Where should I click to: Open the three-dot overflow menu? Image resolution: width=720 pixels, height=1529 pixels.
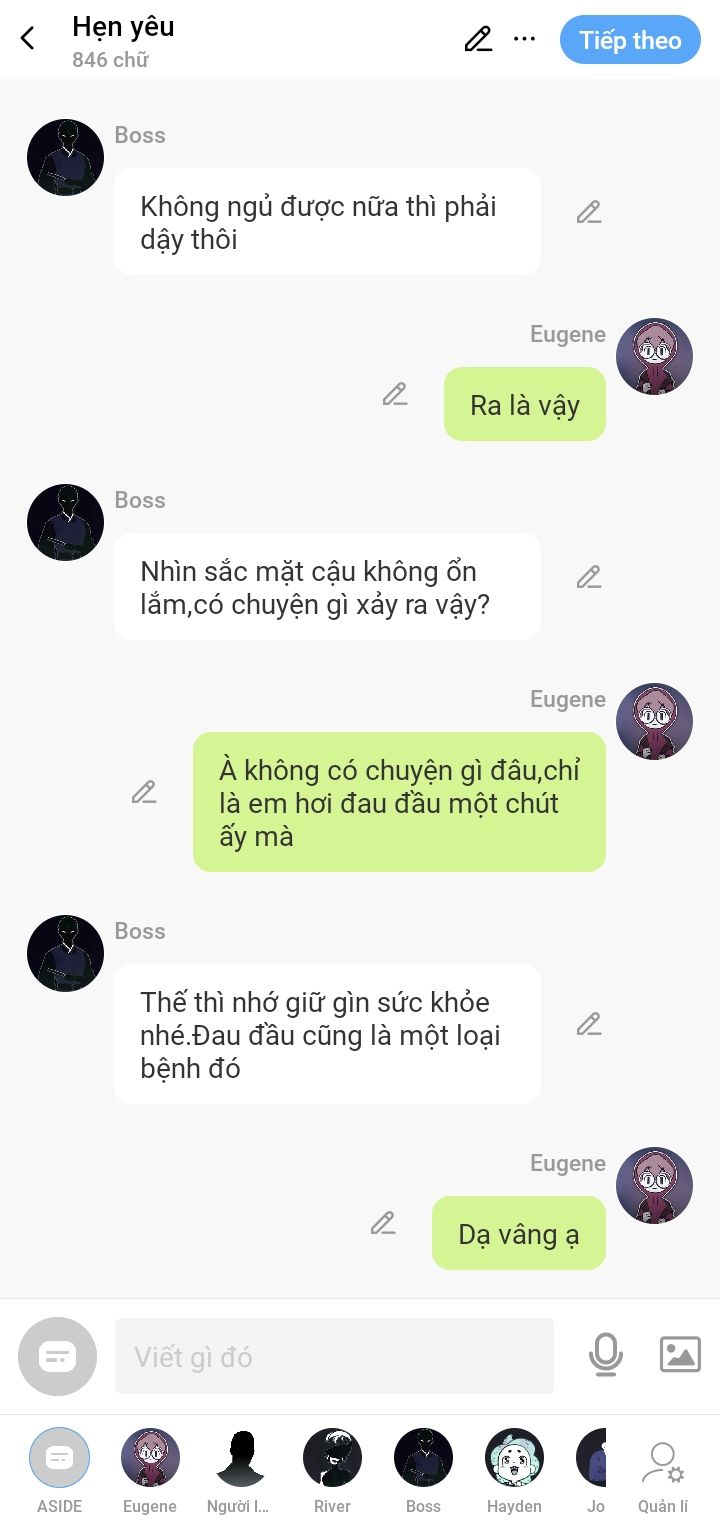point(524,39)
